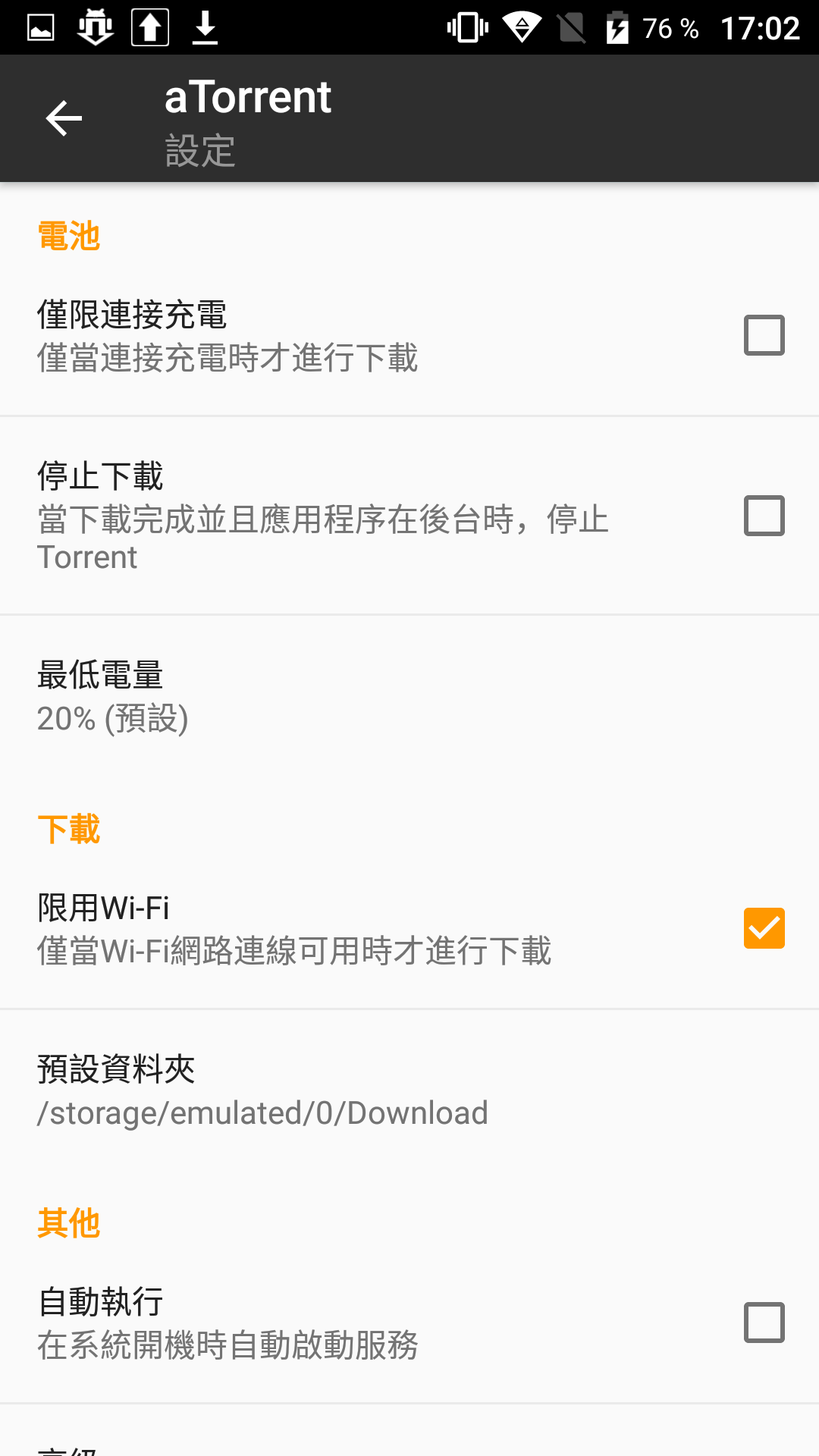Open the 預設資料夾 download folder setting

tap(409, 1090)
